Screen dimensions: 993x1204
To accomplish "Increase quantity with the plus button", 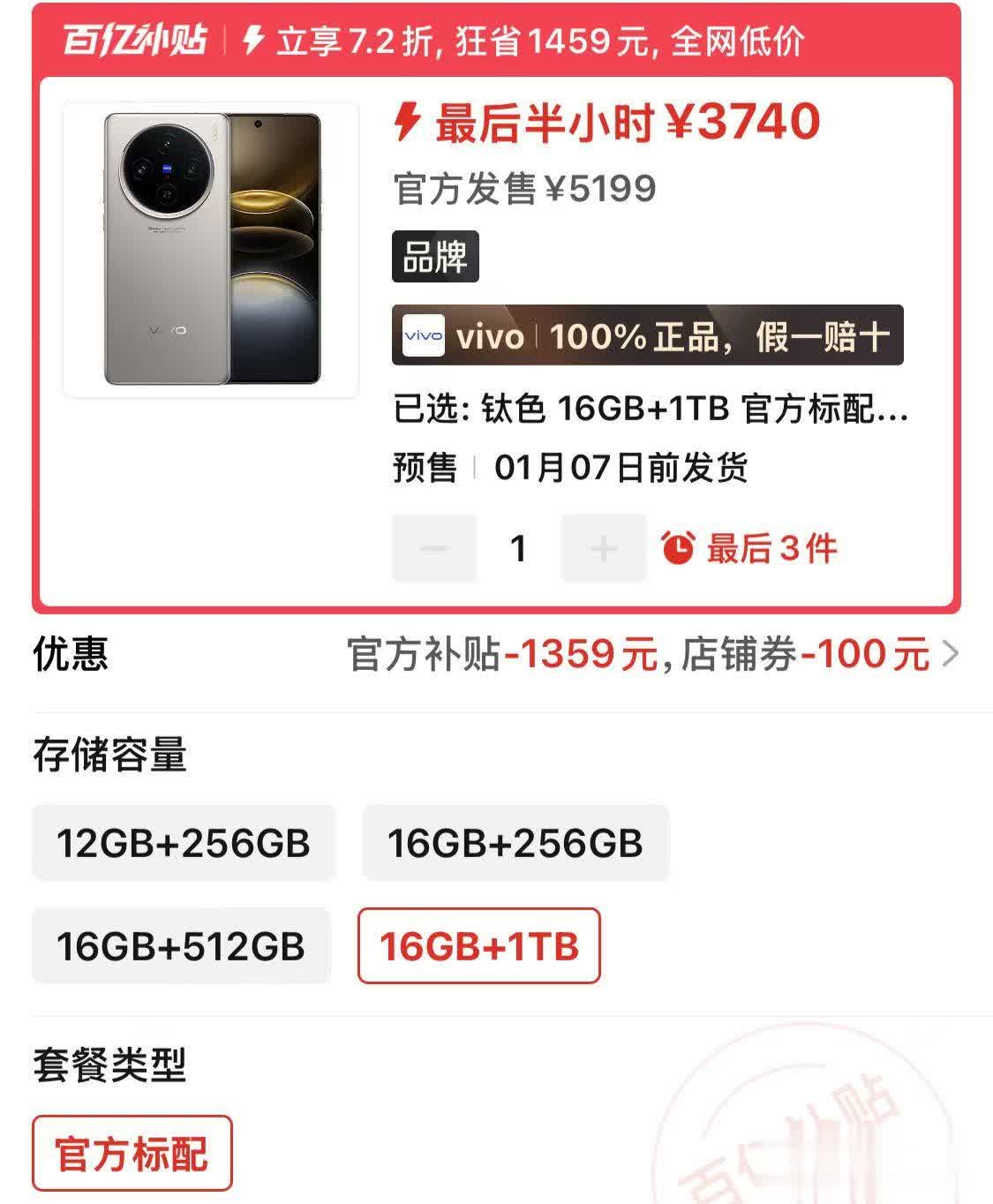I will pos(604,548).
